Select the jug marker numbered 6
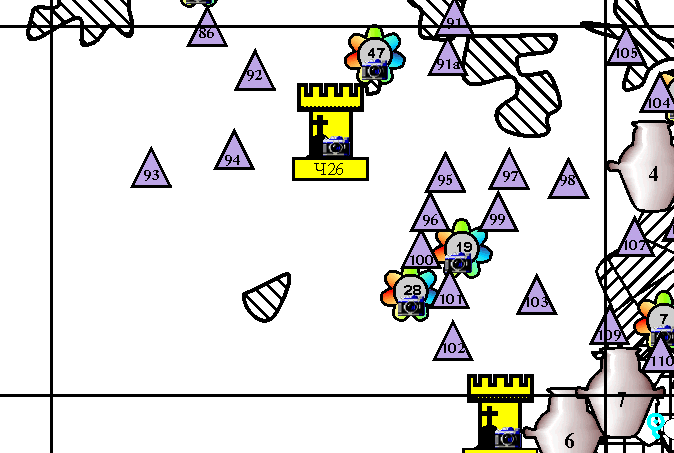The image size is (674, 453). click(566, 425)
